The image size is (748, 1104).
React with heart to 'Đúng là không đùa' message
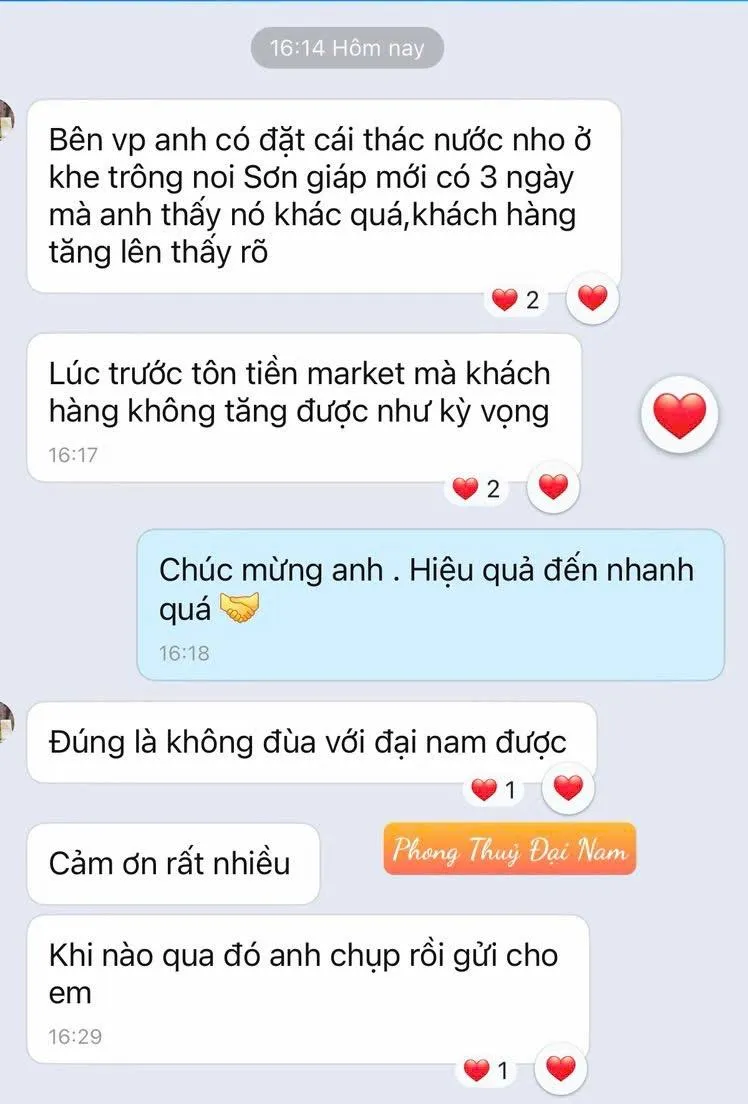568,789
